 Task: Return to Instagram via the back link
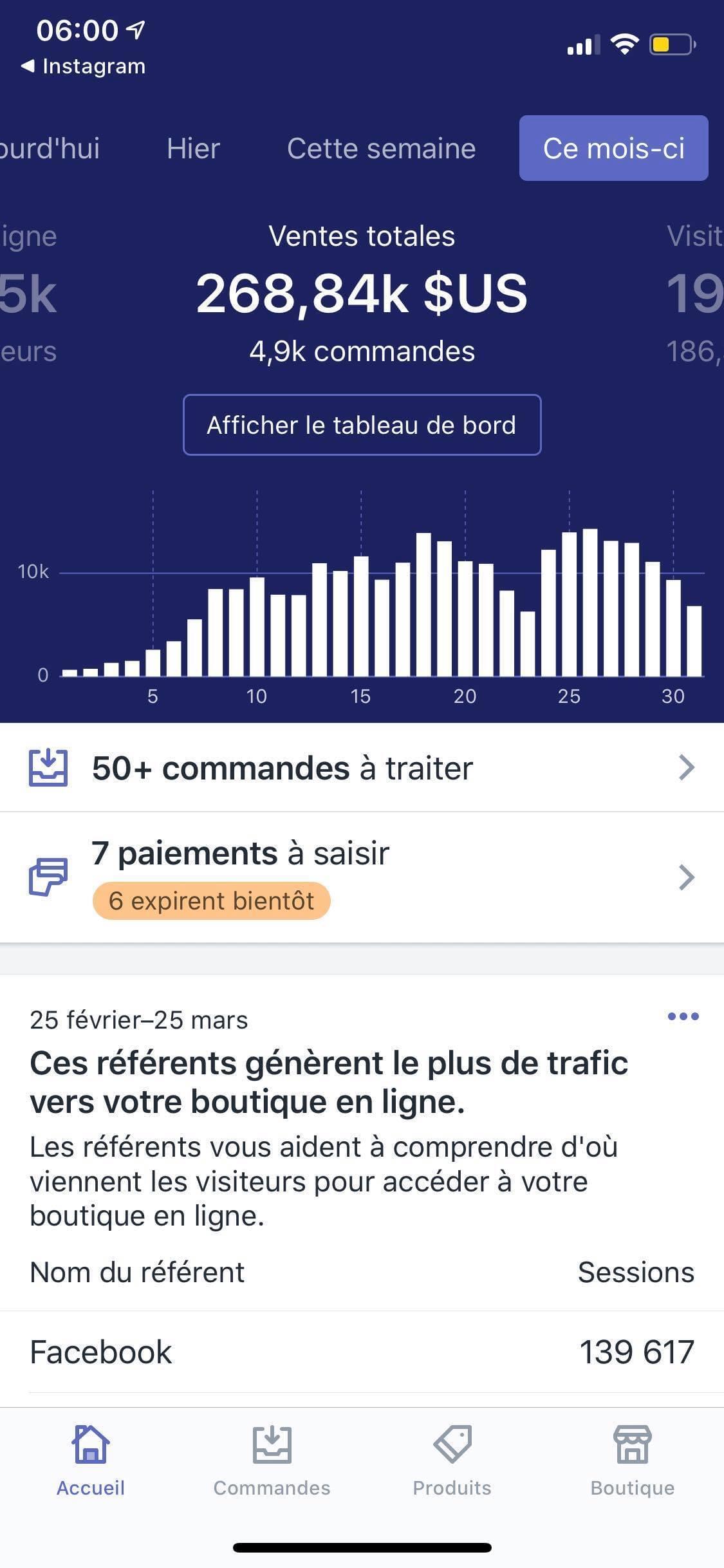point(83,66)
